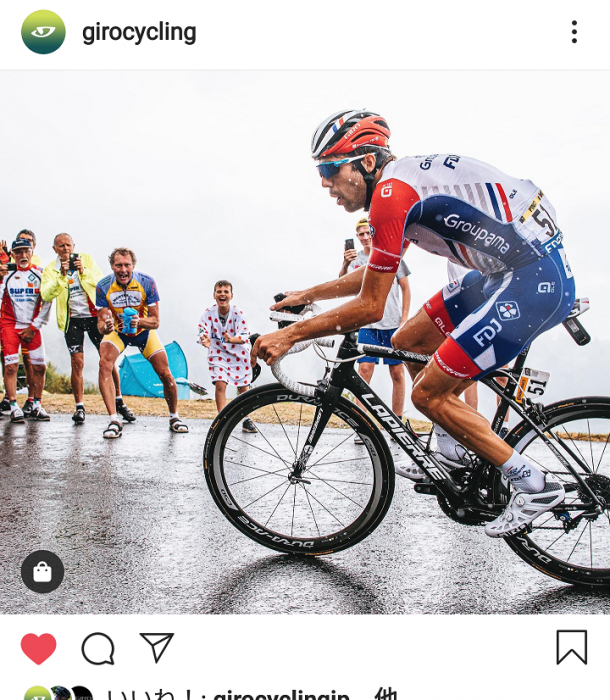Image resolution: width=610 pixels, height=700 pixels.
Task: Bookmark this girocycling post
Action: pyautogui.click(x=571, y=647)
